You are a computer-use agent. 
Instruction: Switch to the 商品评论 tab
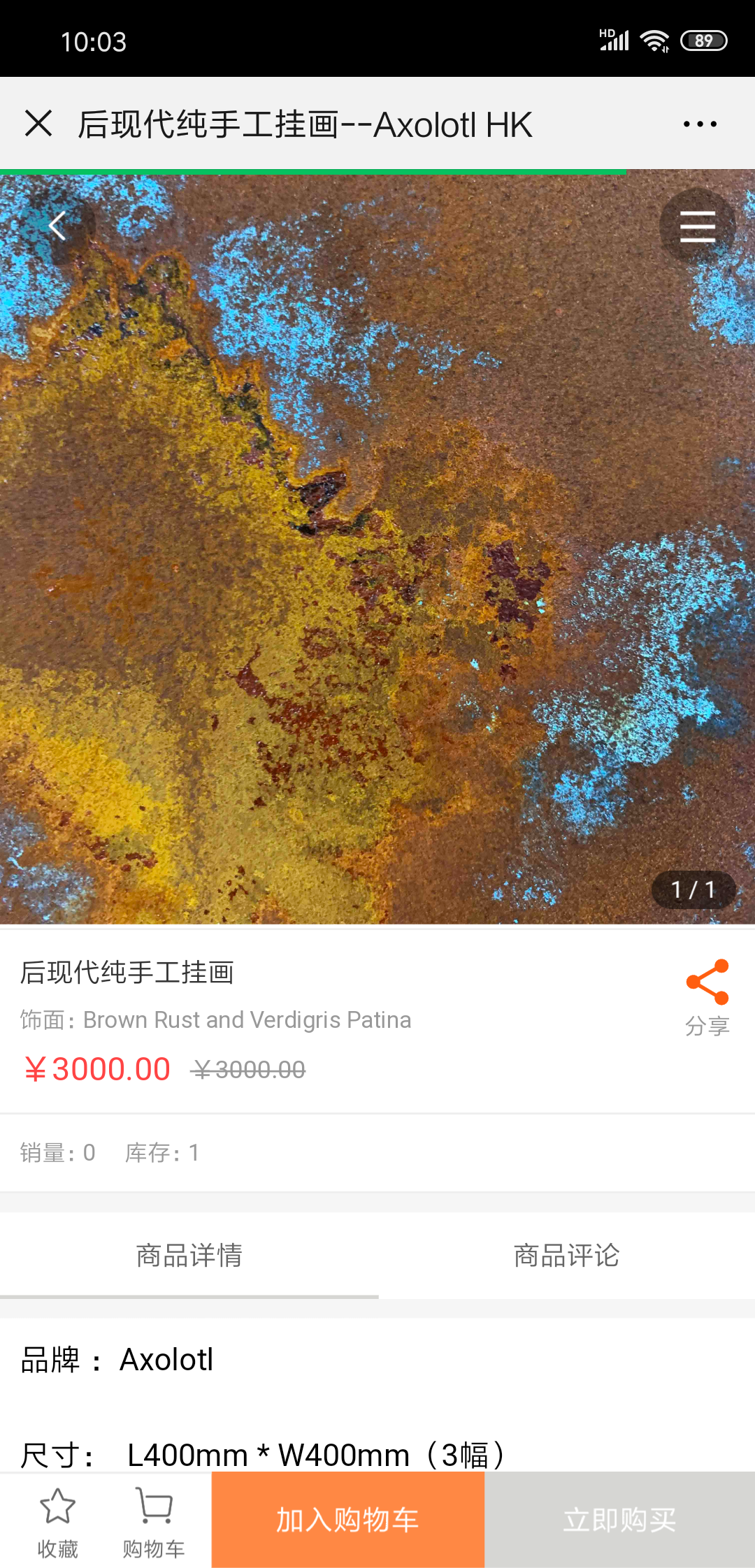click(x=566, y=1256)
